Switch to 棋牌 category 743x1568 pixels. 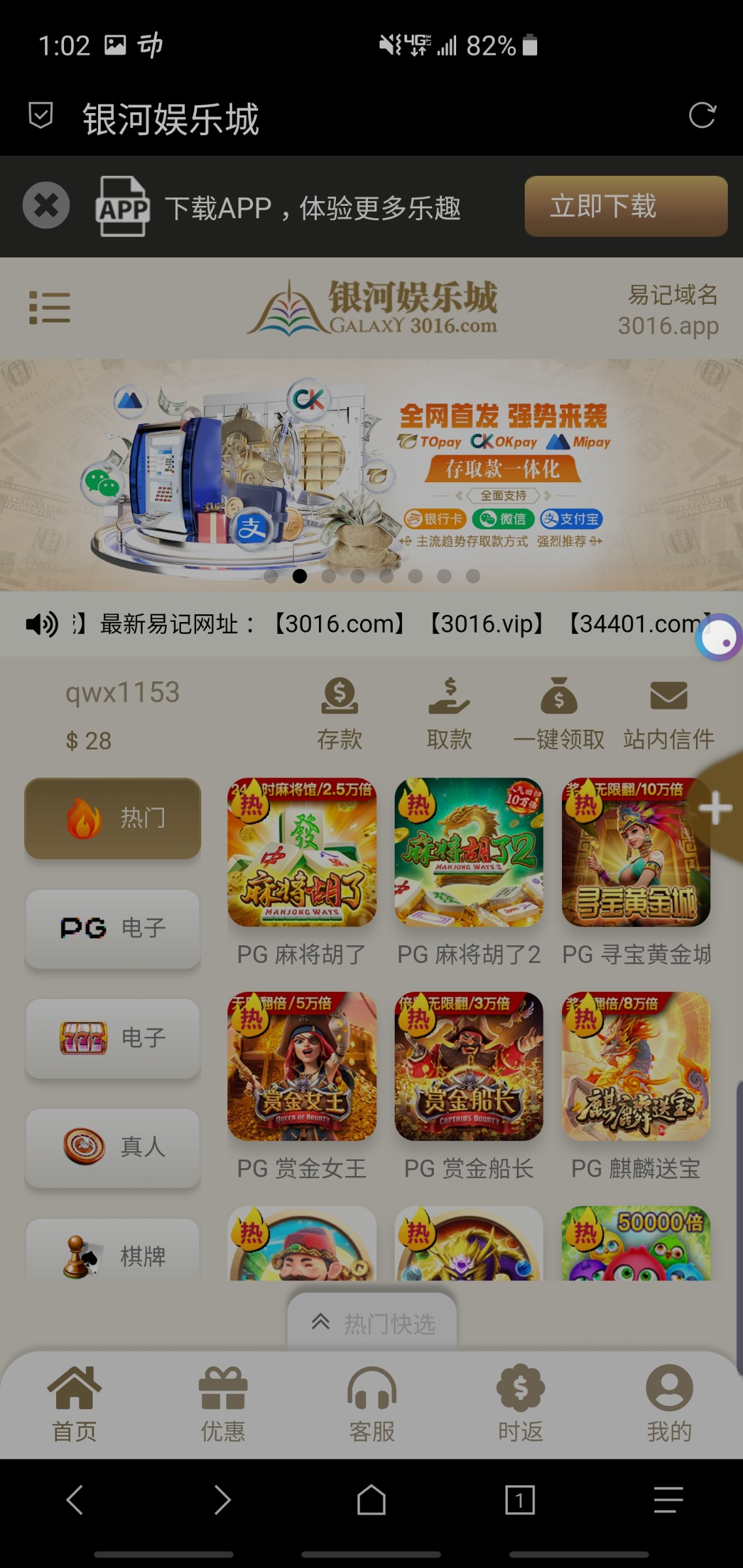(x=112, y=1254)
